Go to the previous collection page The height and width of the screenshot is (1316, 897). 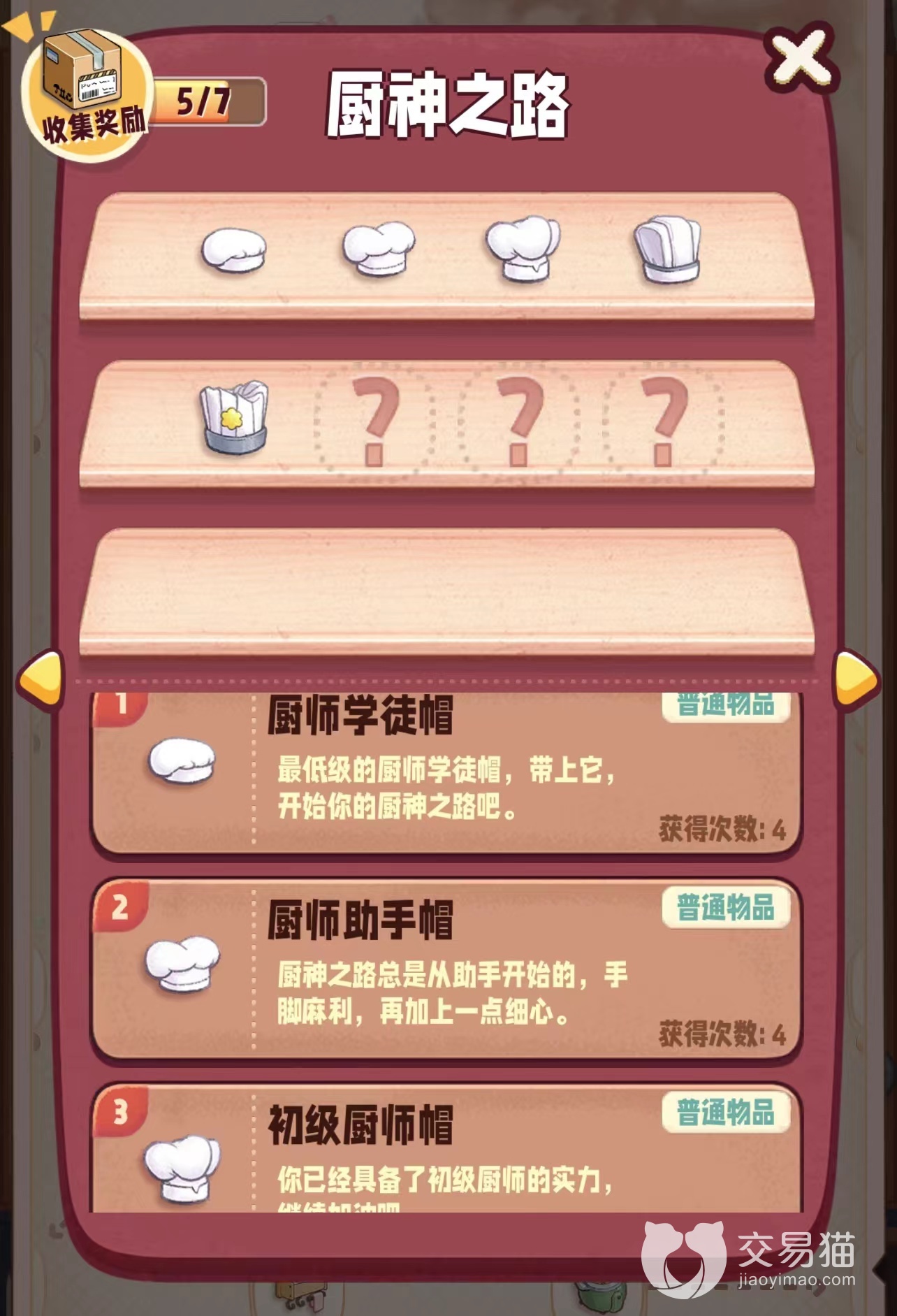(x=41, y=678)
